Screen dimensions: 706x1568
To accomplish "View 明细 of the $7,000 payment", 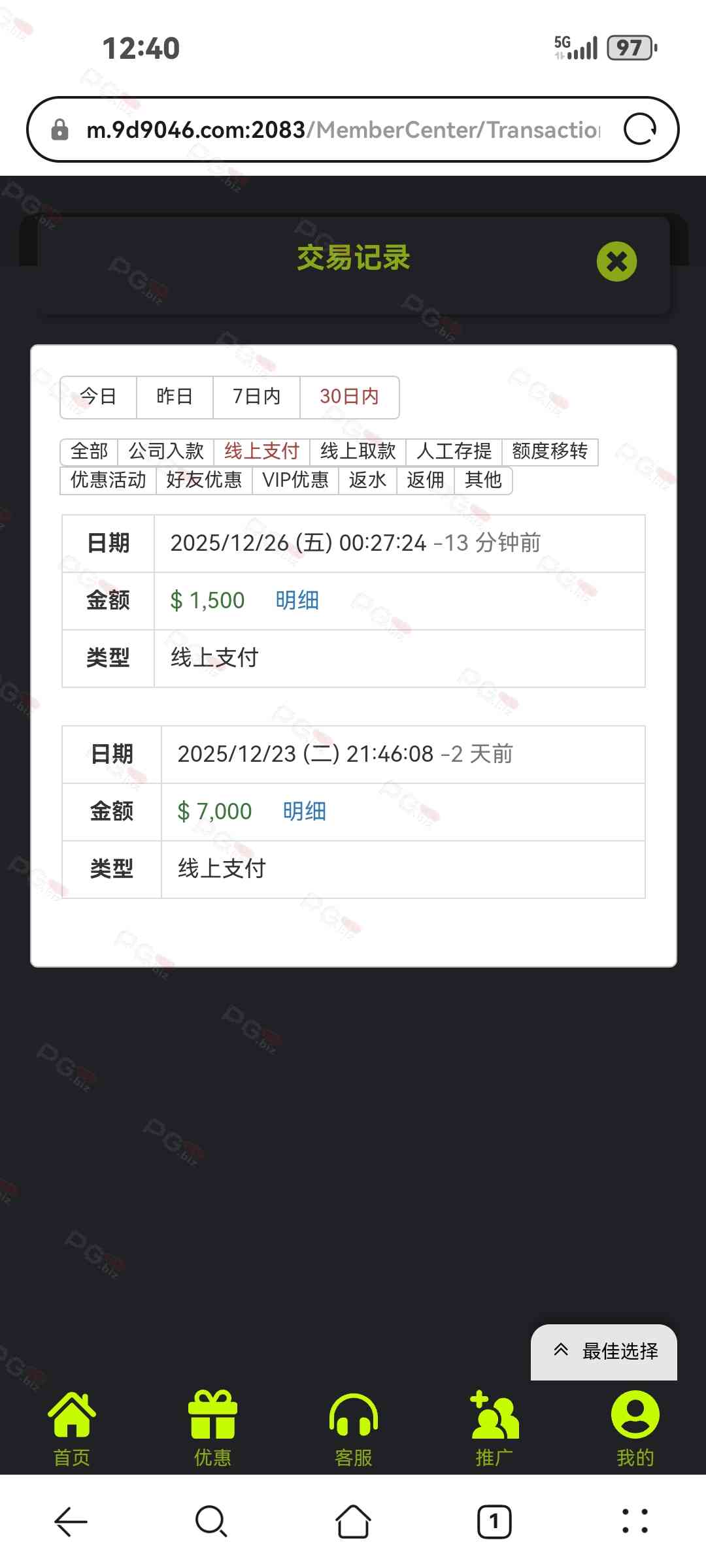I will pos(304,811).
